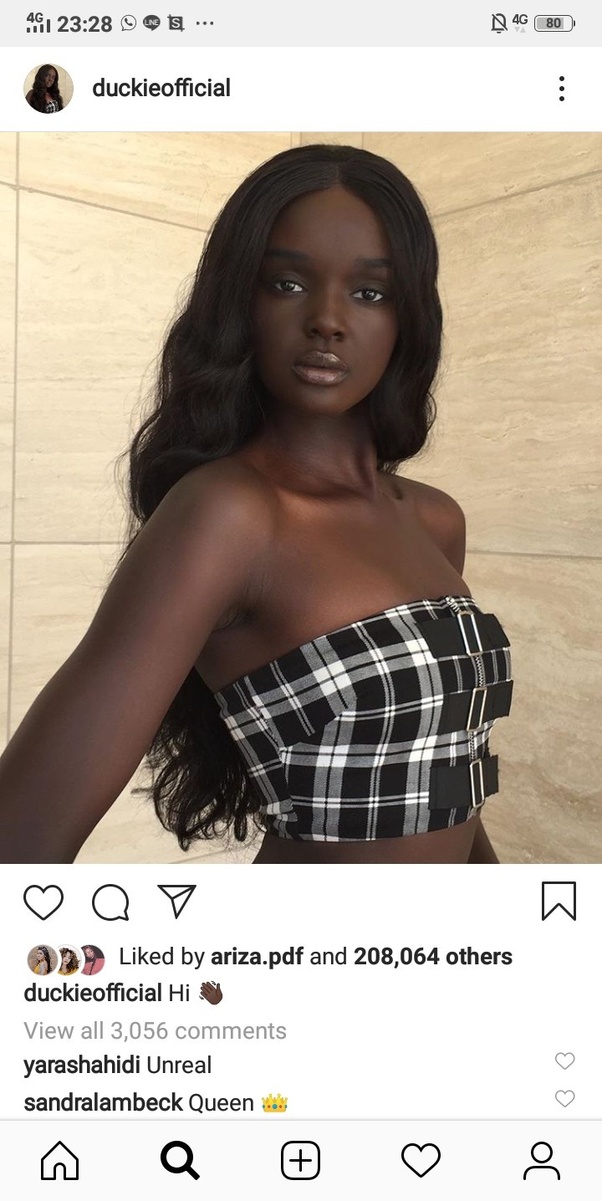
Task: Open the Activity heart tab
Action: [x=421, y=1161]
